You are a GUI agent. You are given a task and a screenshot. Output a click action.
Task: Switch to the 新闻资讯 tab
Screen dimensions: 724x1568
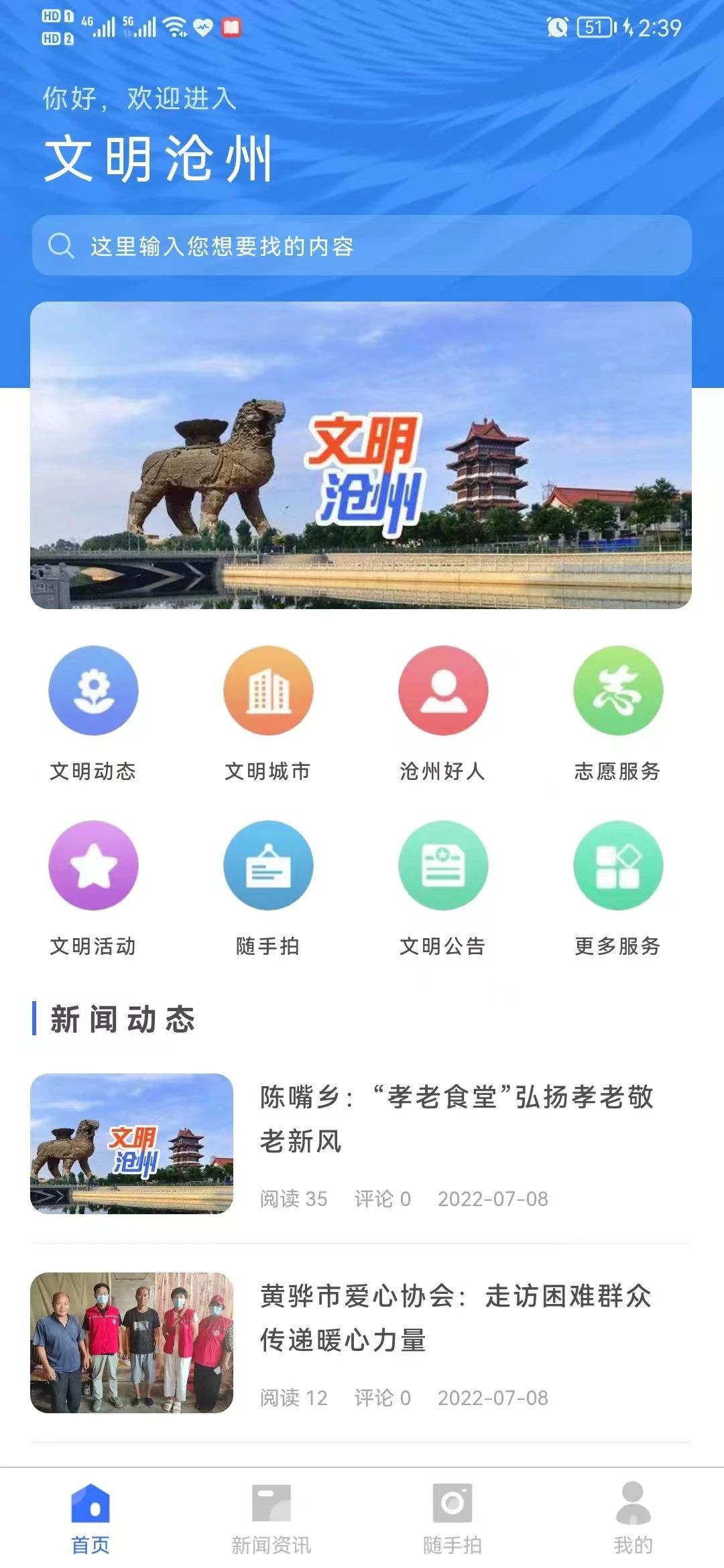pyautogui.click(x=271, y=1518)
